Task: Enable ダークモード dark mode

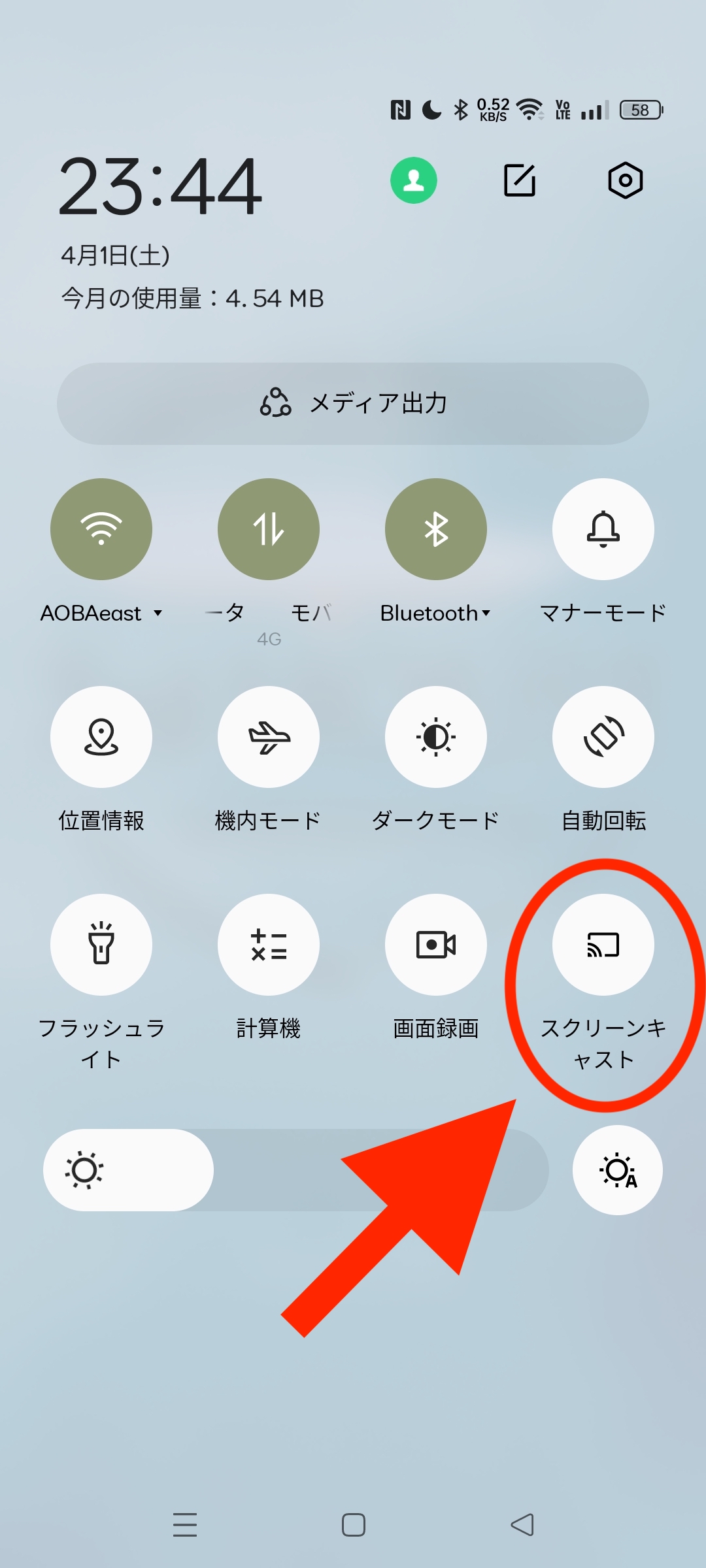Action: point(436,737)
